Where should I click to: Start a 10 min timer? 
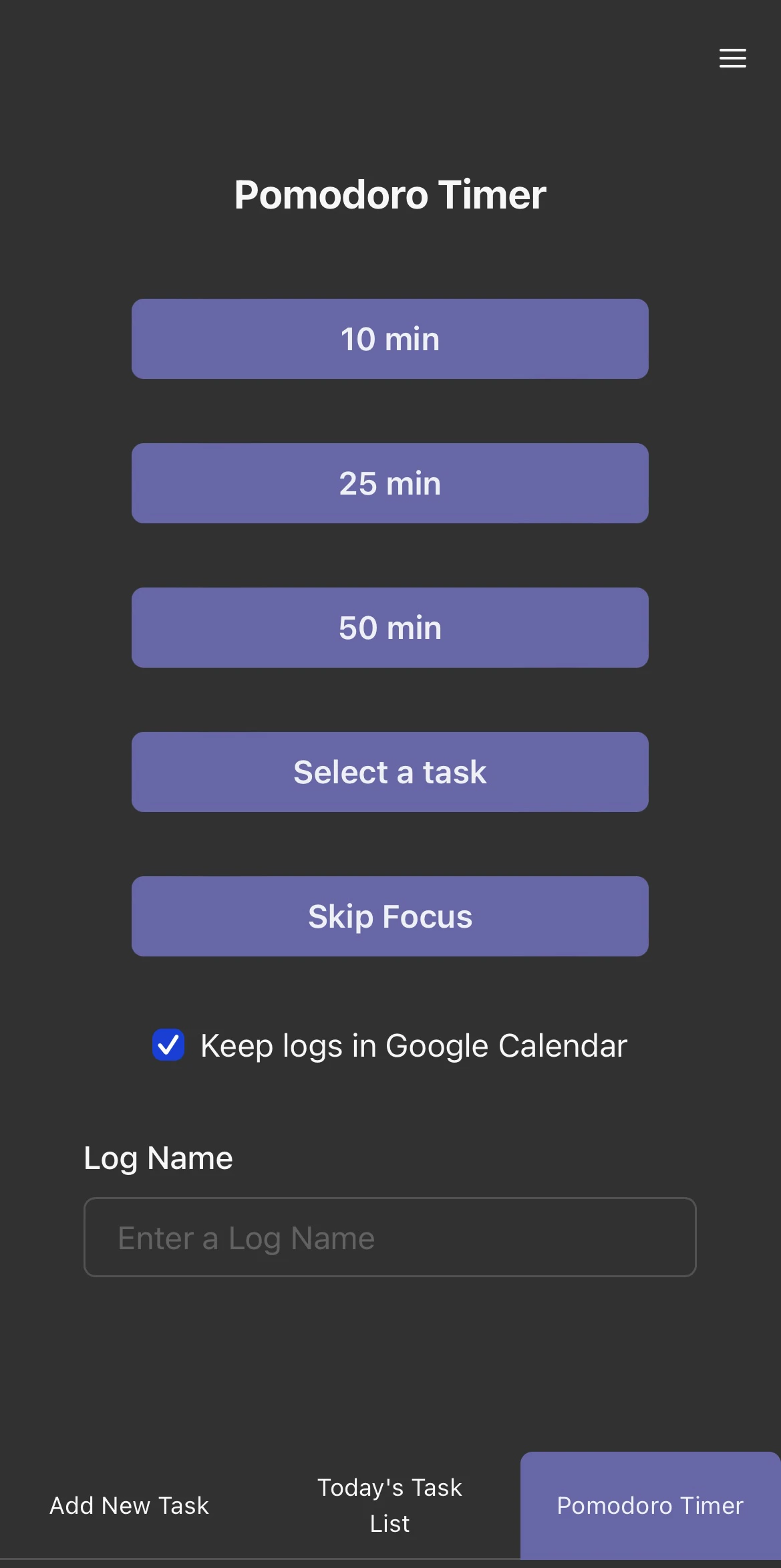[x=390, y=339]
